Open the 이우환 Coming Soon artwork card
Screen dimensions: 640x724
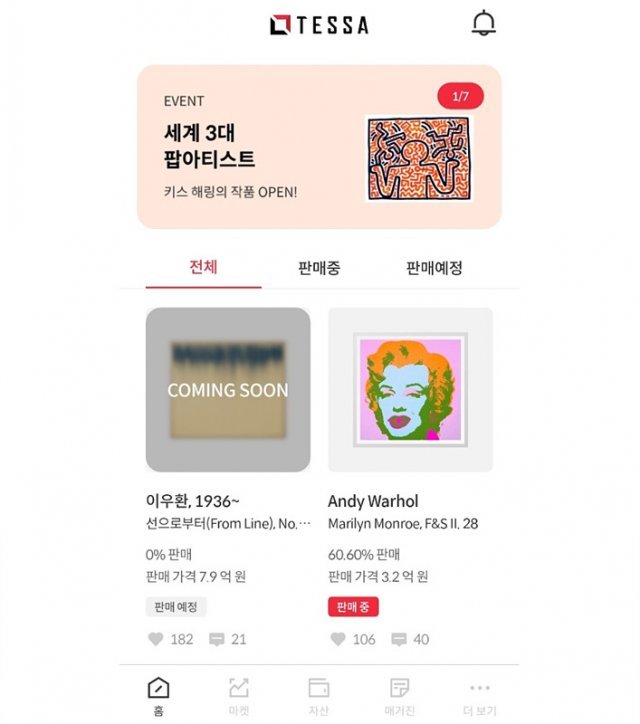(x=228, y=389)
